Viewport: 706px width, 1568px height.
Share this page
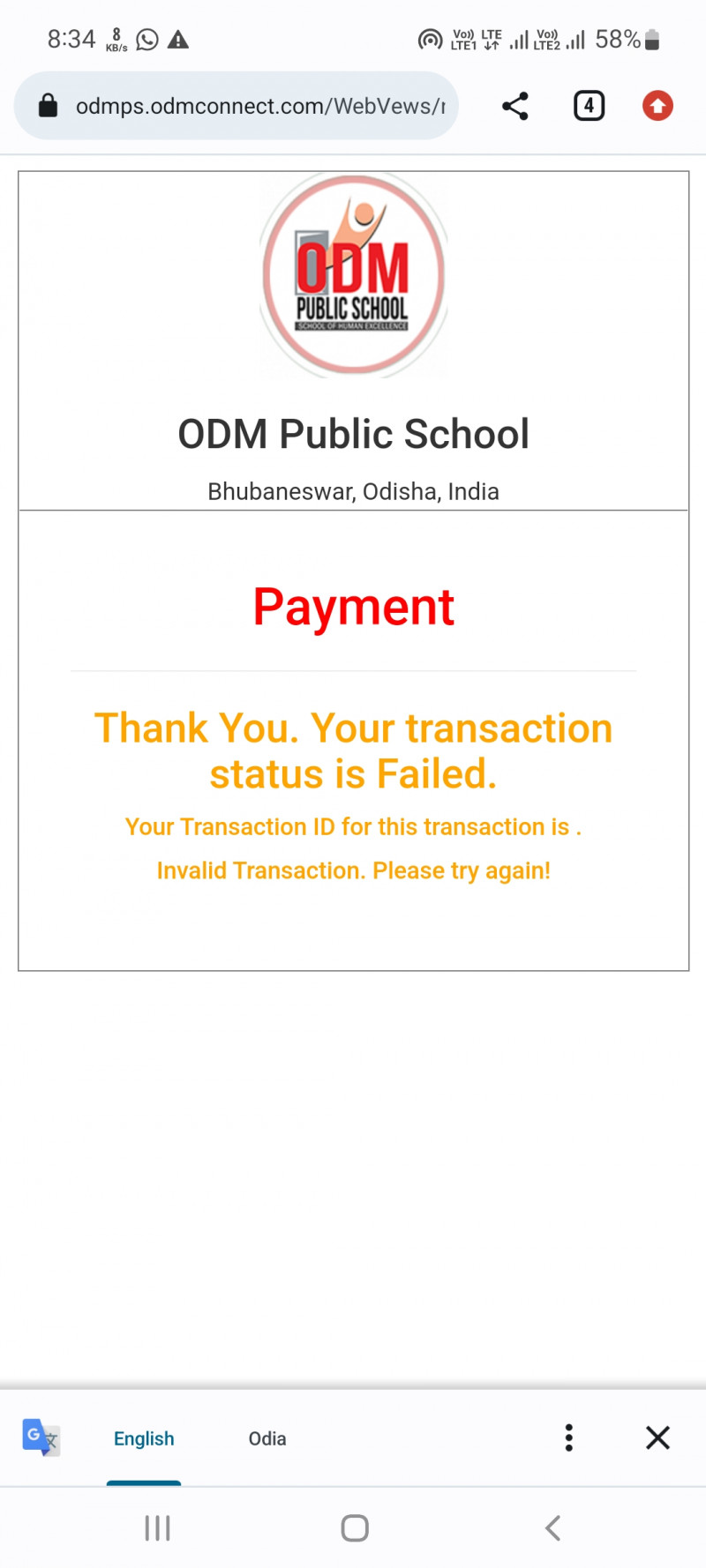515,107
